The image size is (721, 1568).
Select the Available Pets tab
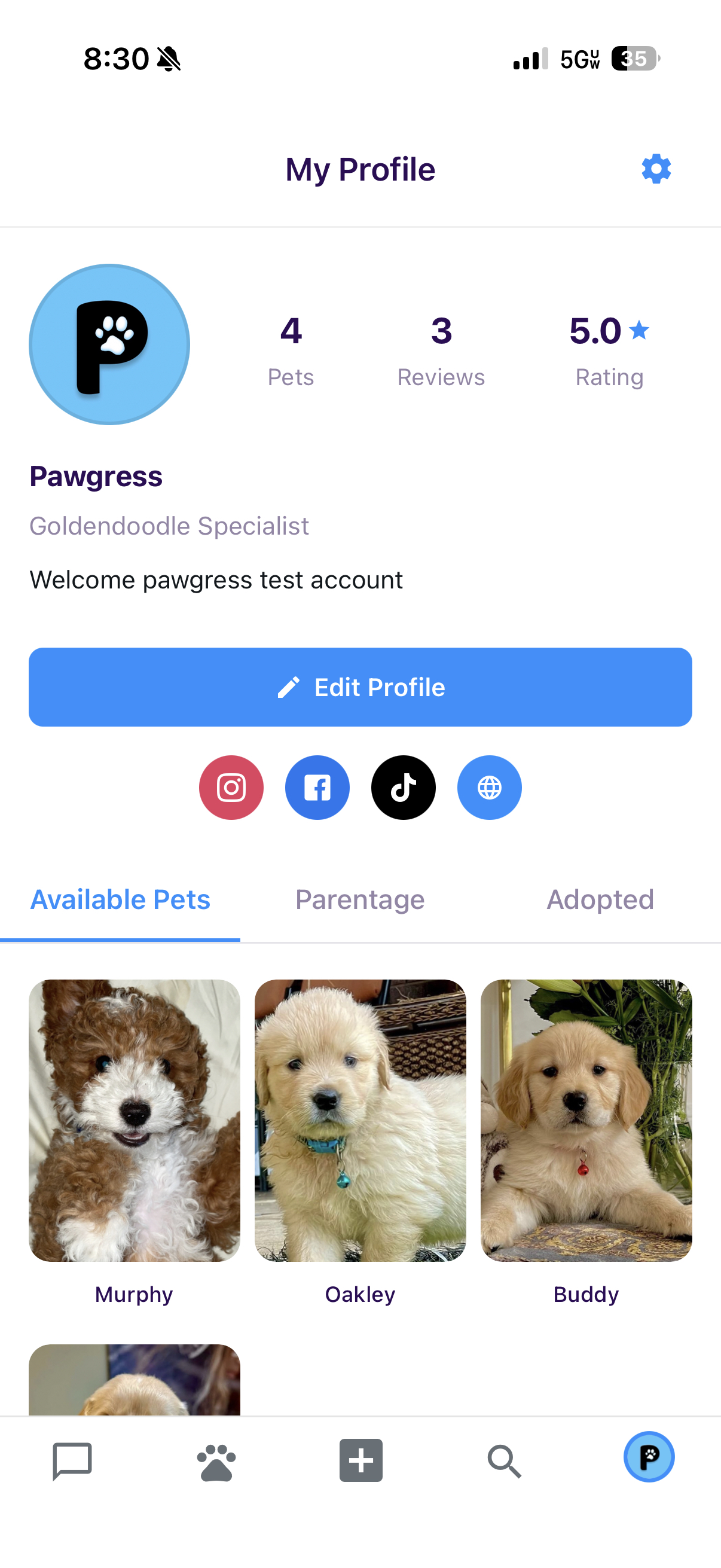point(120,899)
